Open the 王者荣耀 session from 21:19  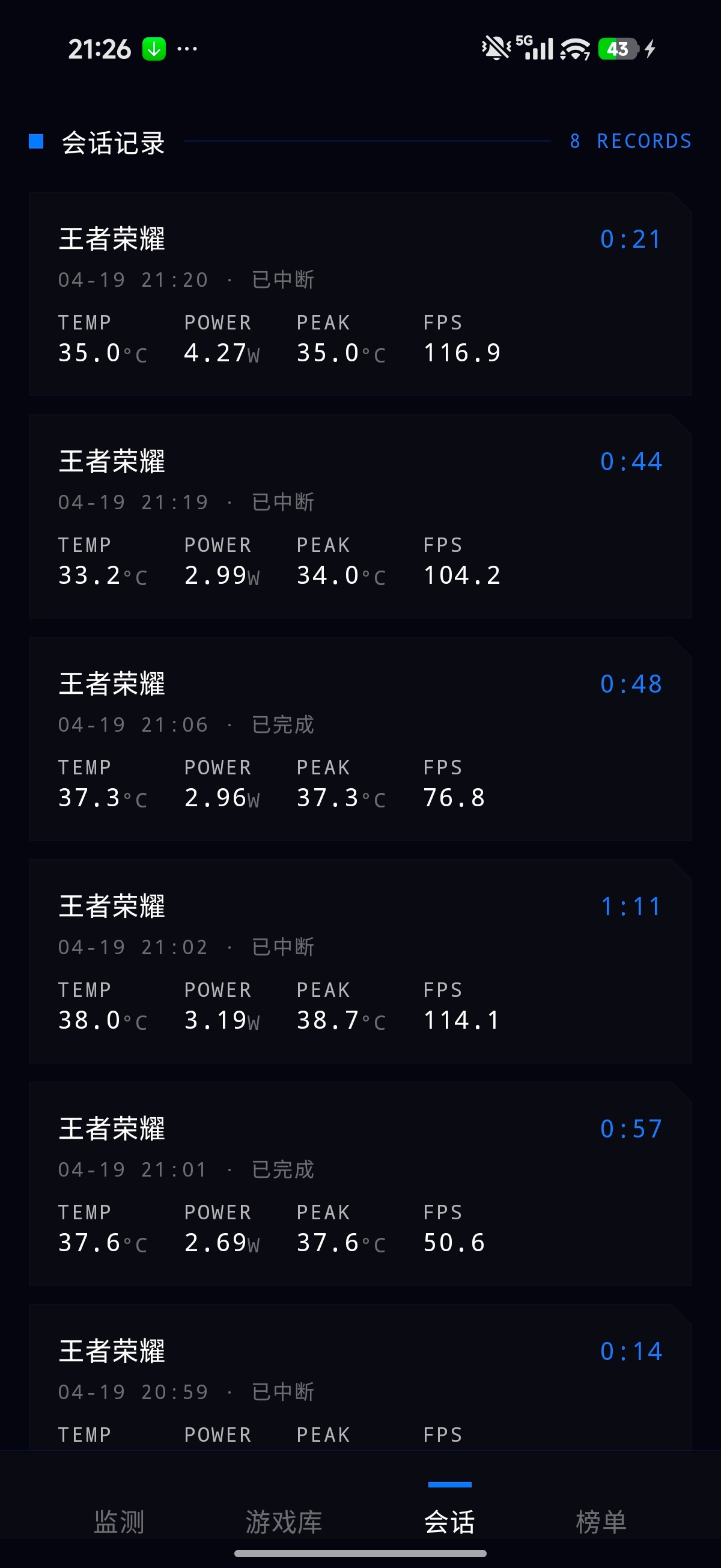click(x=360, y=517)
